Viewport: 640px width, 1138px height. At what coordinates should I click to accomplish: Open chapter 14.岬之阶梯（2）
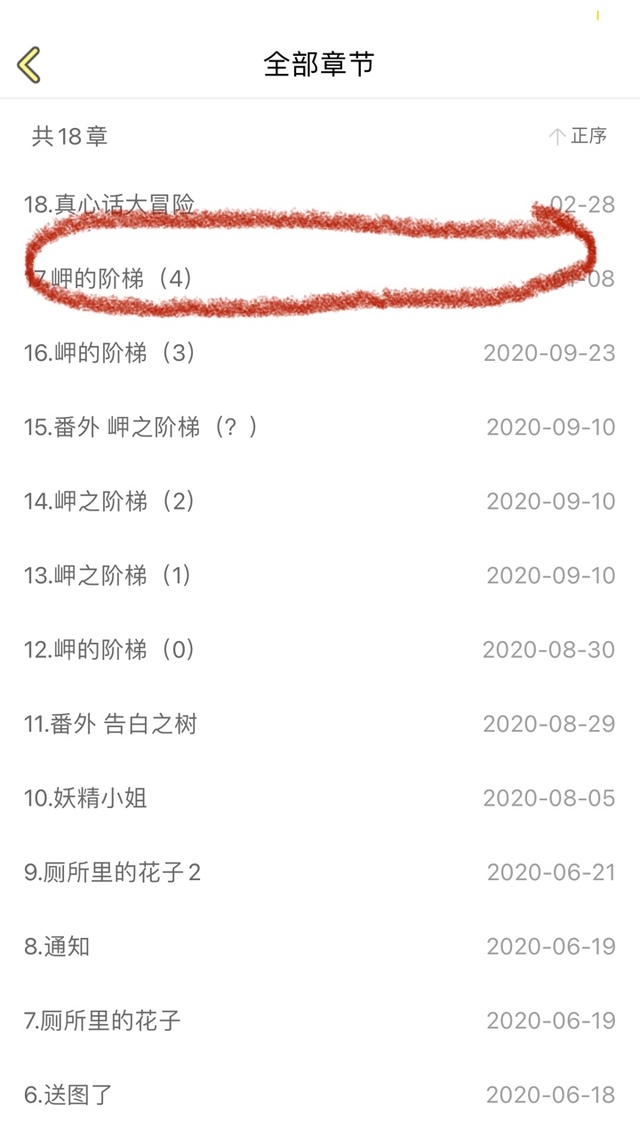click(320, 501)
